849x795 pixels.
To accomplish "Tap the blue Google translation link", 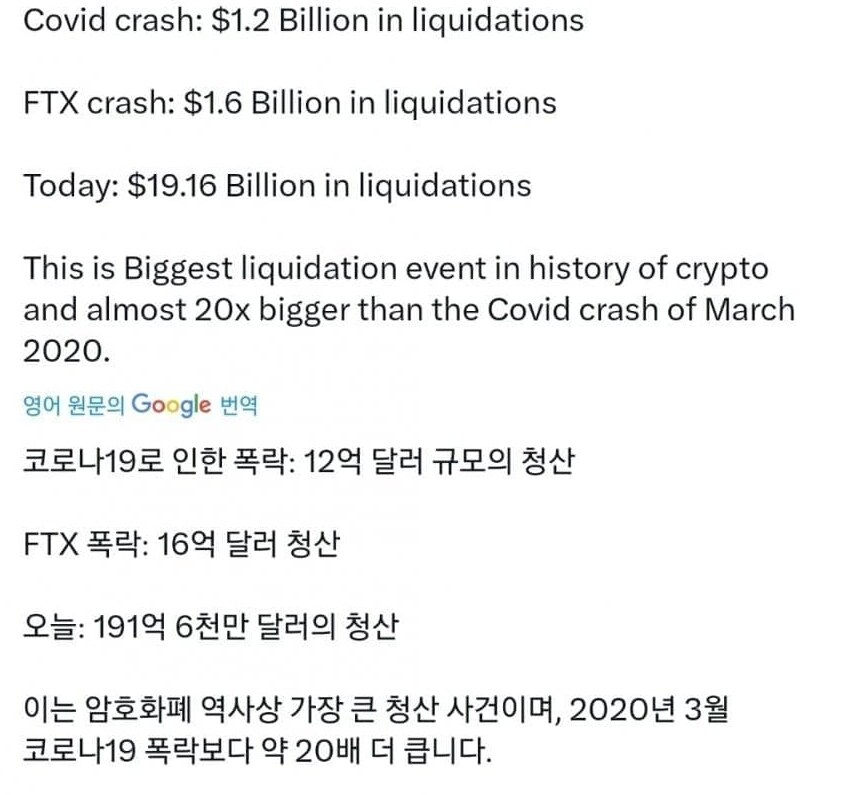I will (140, 405).
